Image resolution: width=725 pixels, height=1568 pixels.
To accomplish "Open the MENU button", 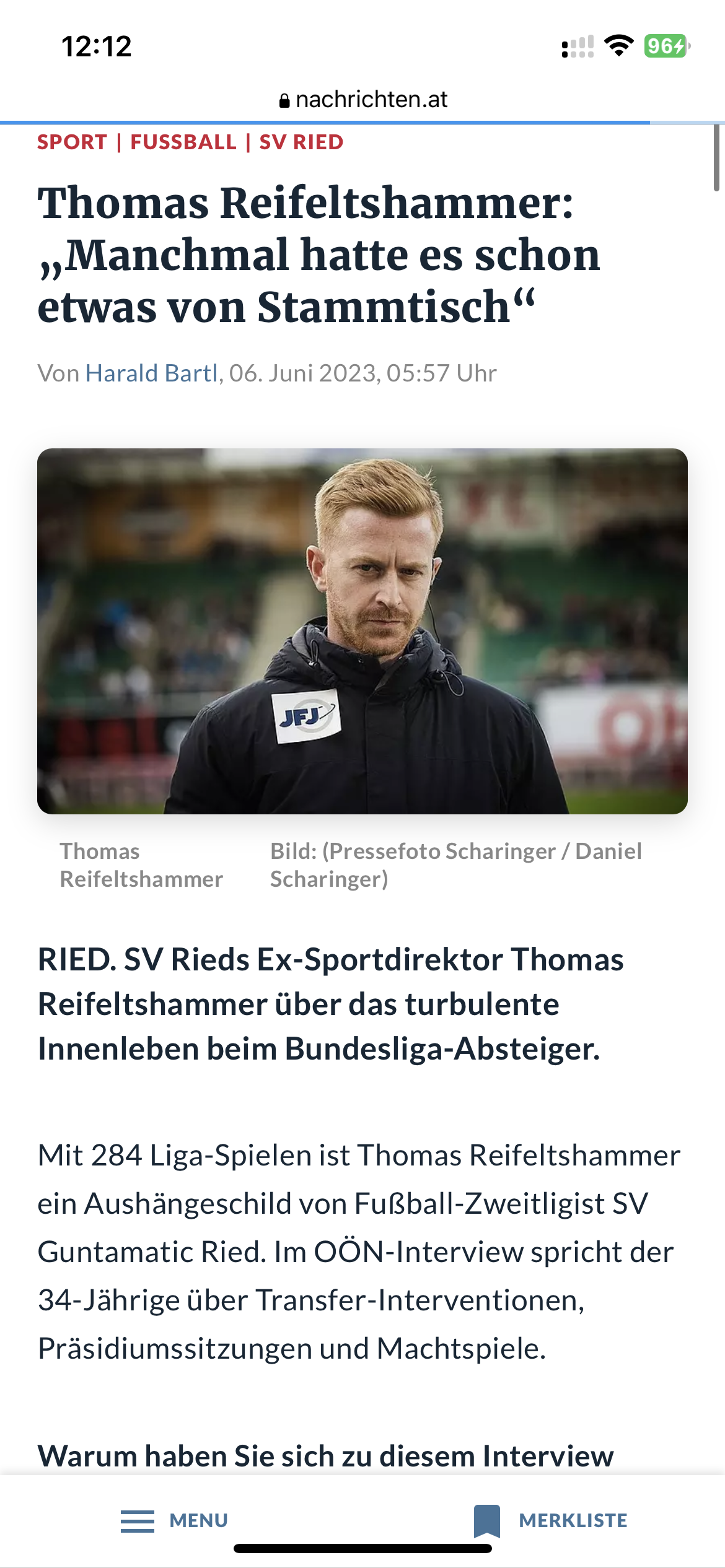I will [x=175, y=1521].
